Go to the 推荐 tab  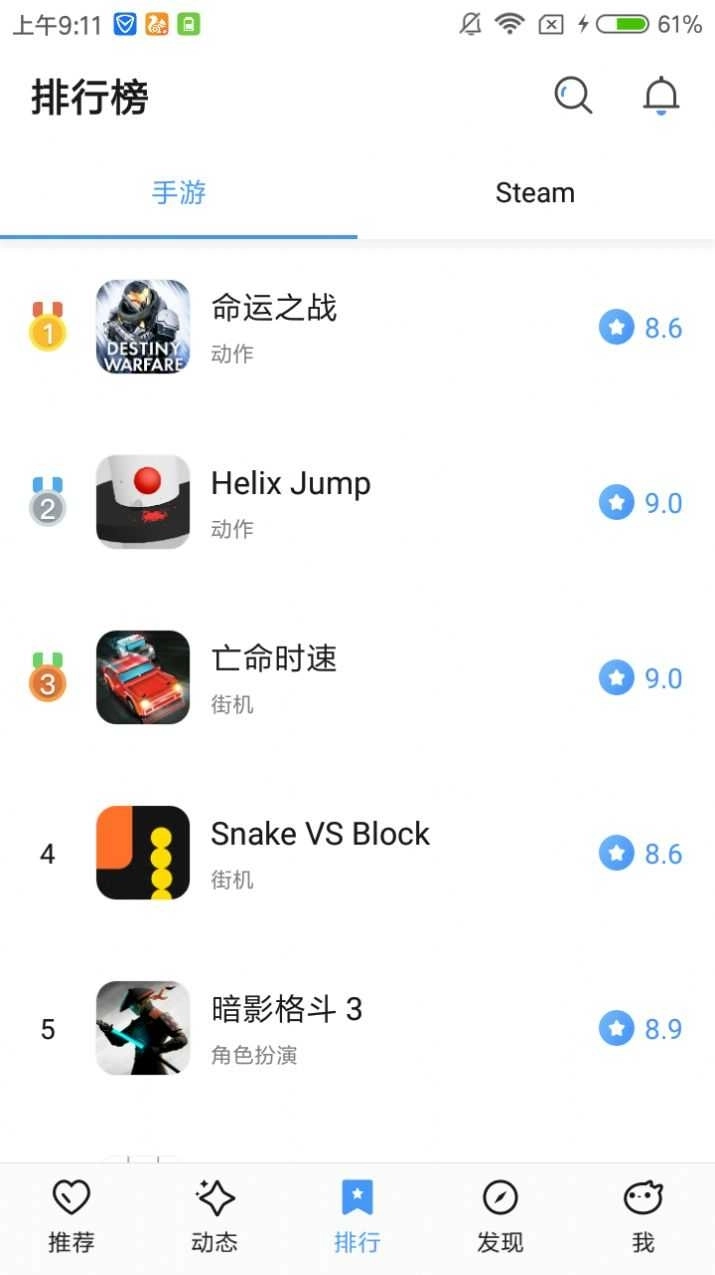71,1215
